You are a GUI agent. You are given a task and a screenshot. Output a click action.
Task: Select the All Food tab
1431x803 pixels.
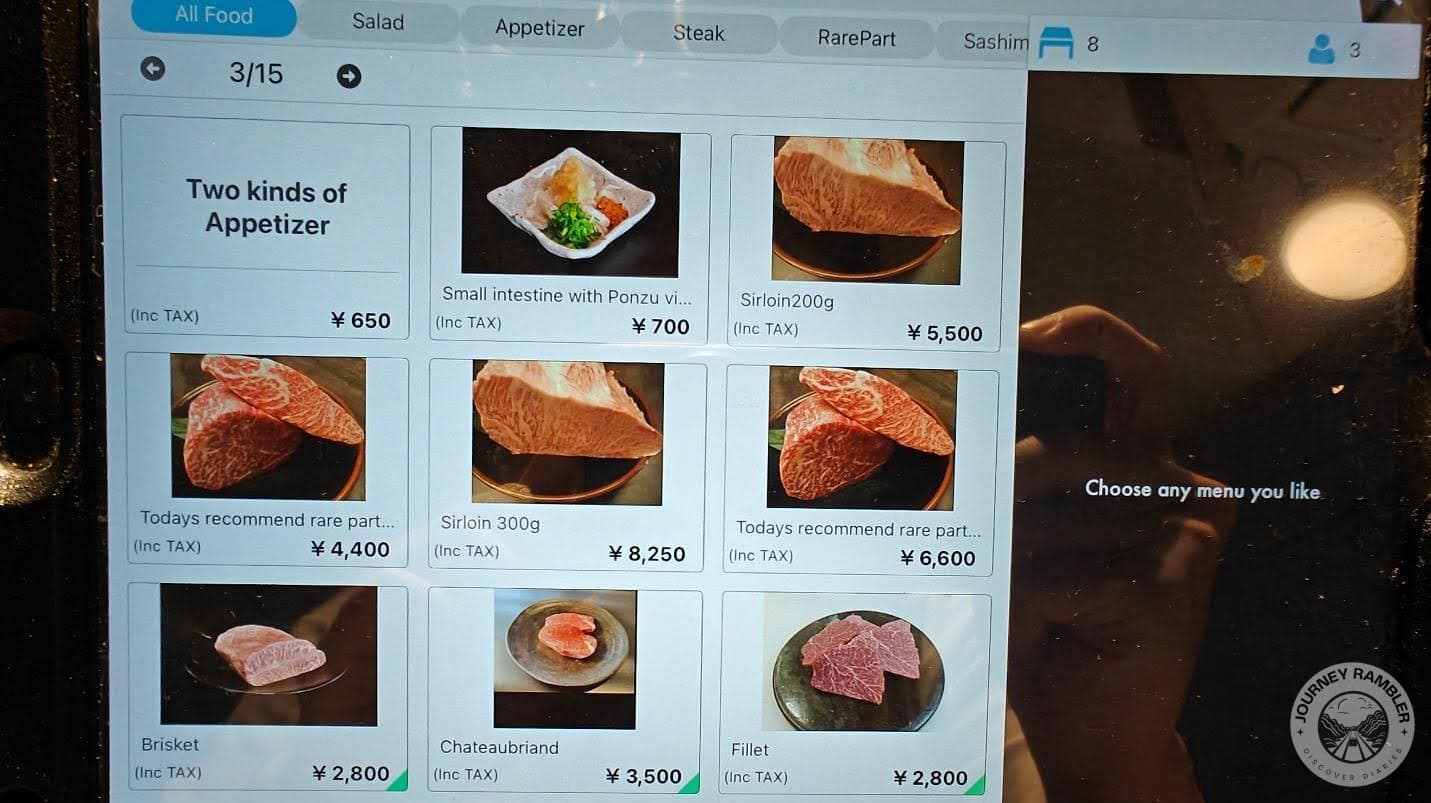click(x=213, y=16)
